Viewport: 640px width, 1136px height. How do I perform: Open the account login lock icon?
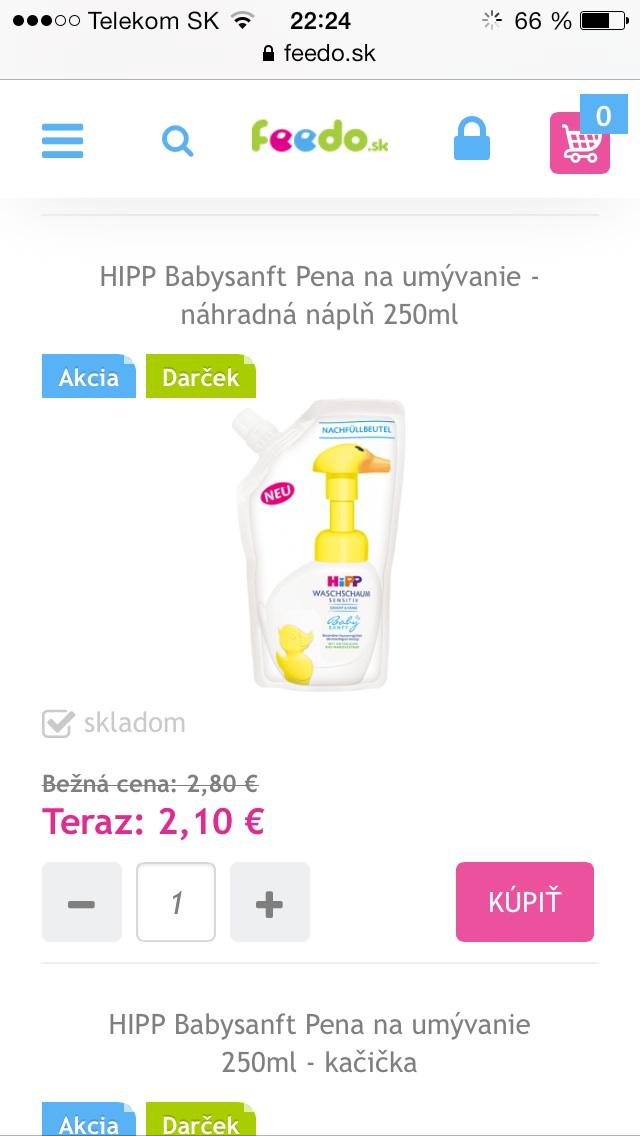point(472,139)
